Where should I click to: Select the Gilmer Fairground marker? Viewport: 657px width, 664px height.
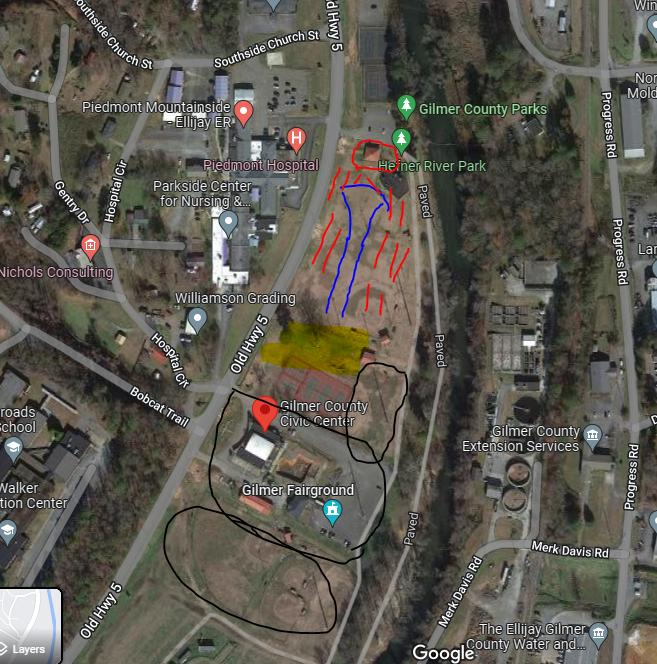pyautogui.click(x=332, y=512)
